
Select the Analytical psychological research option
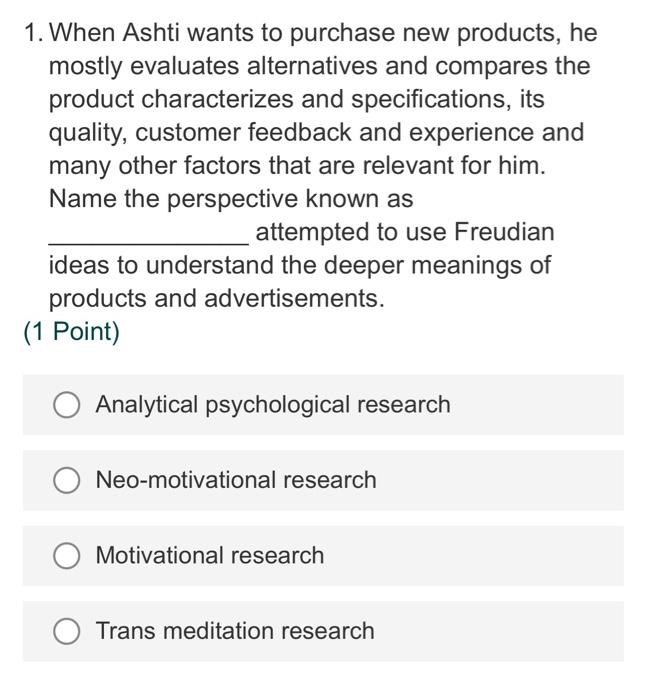67,405
